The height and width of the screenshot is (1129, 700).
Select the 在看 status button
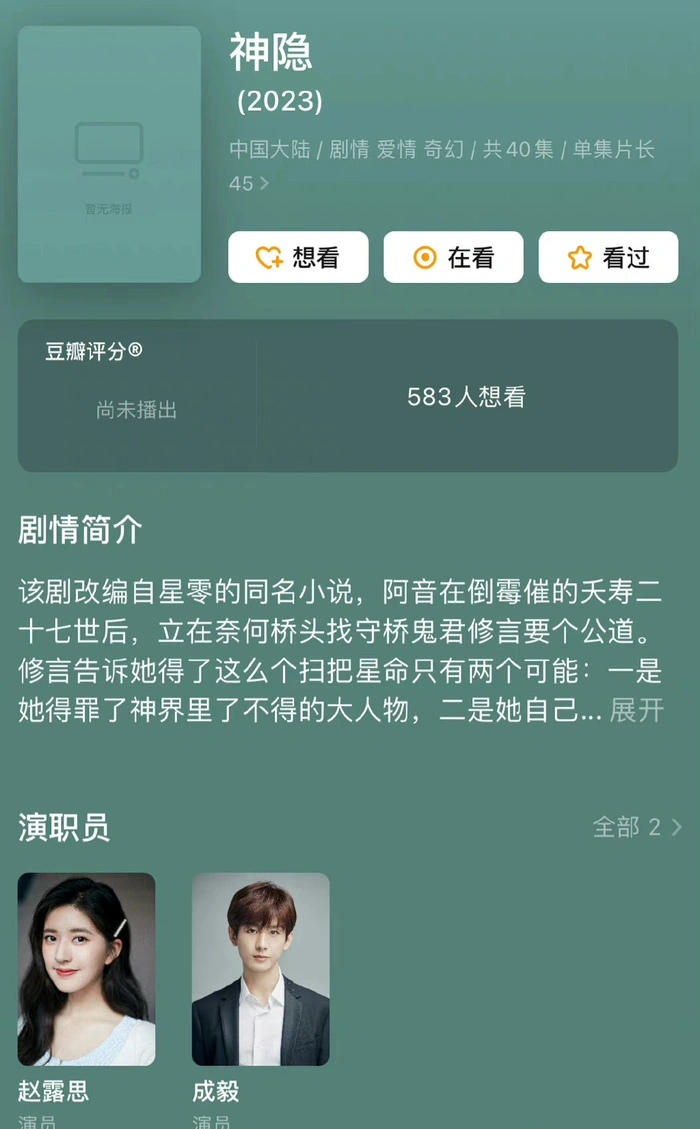coord(453,258)
